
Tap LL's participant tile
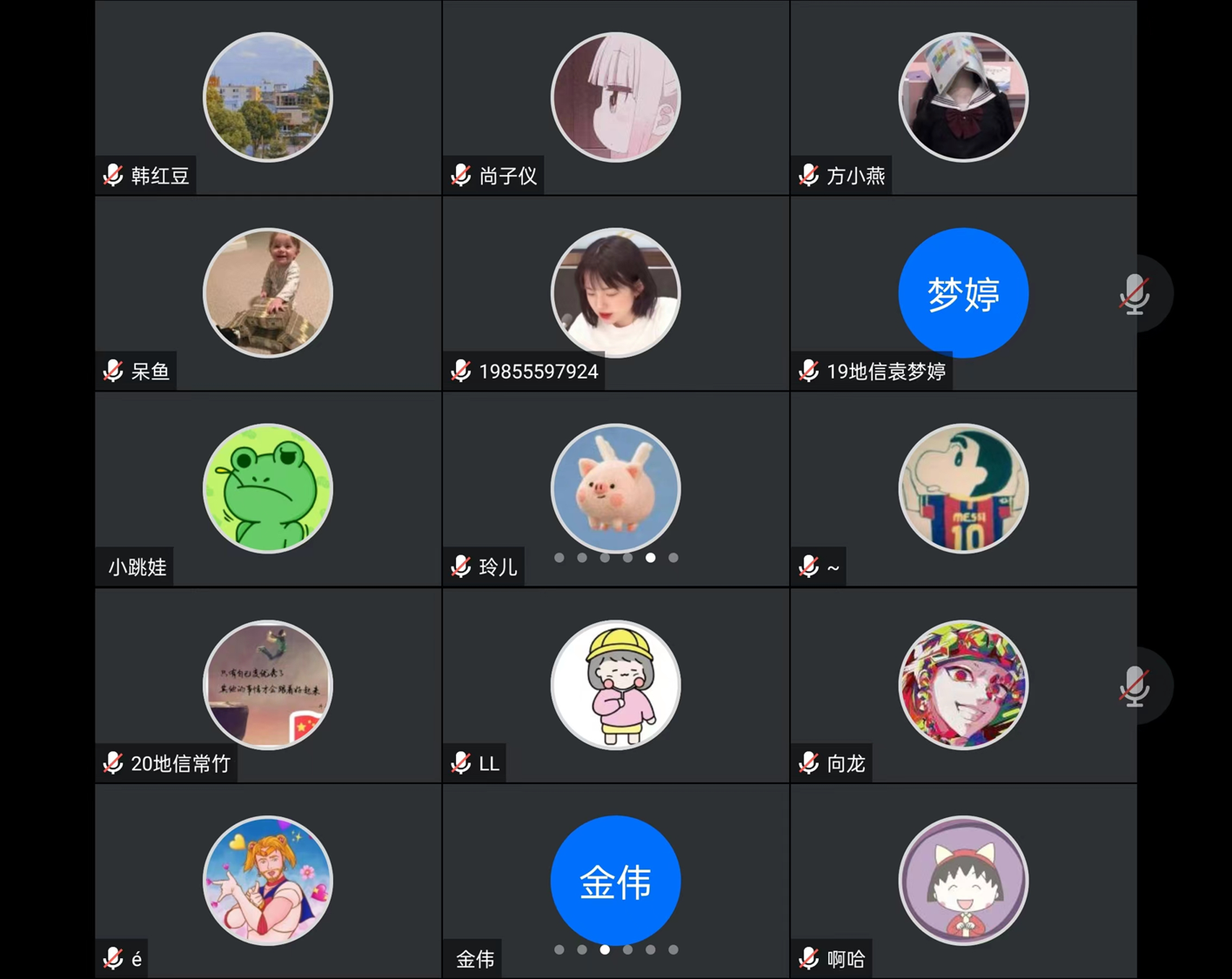point(615,685)
